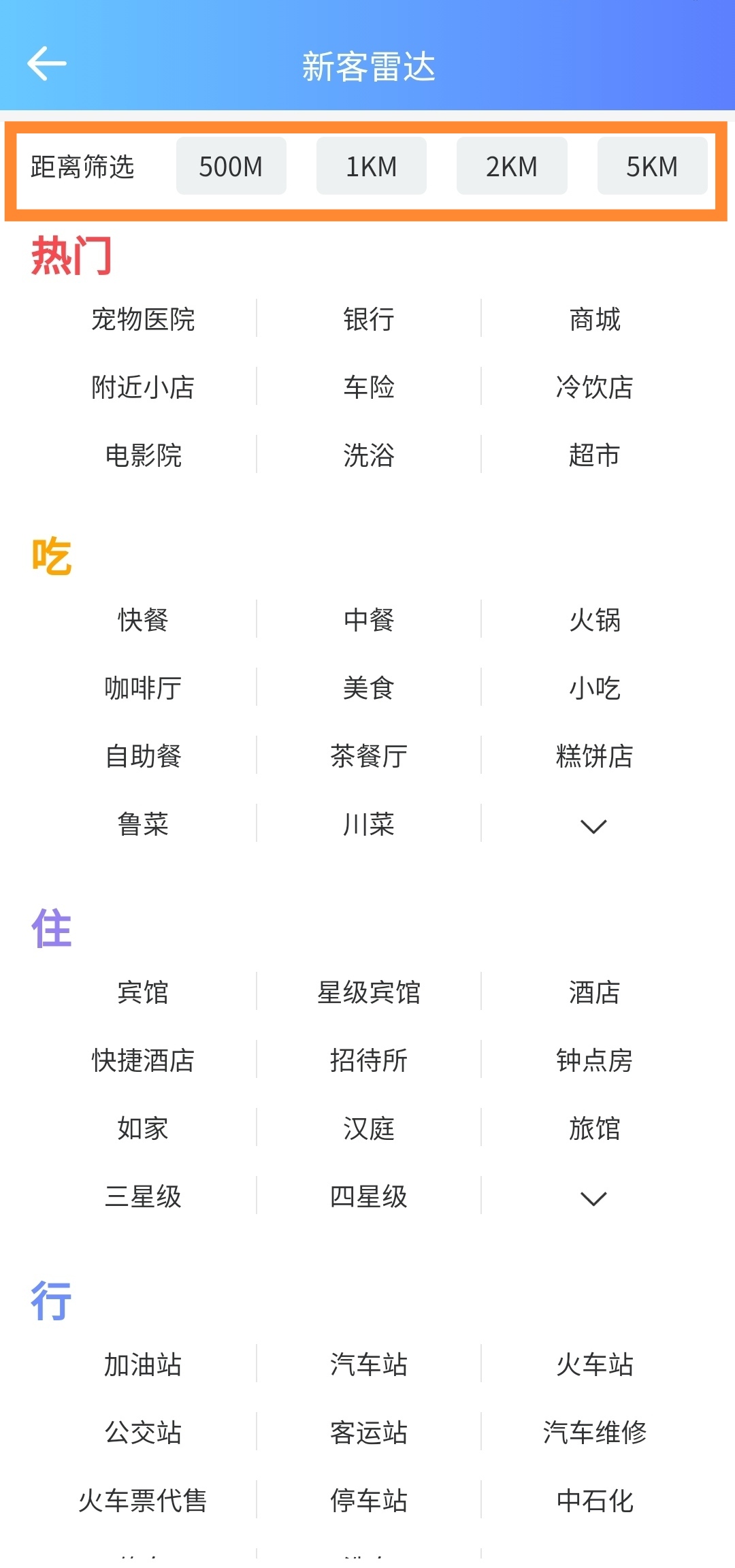Filter distance by 1KM
735x1568 pixels.
pyautogui.click(x=371, y=167)
